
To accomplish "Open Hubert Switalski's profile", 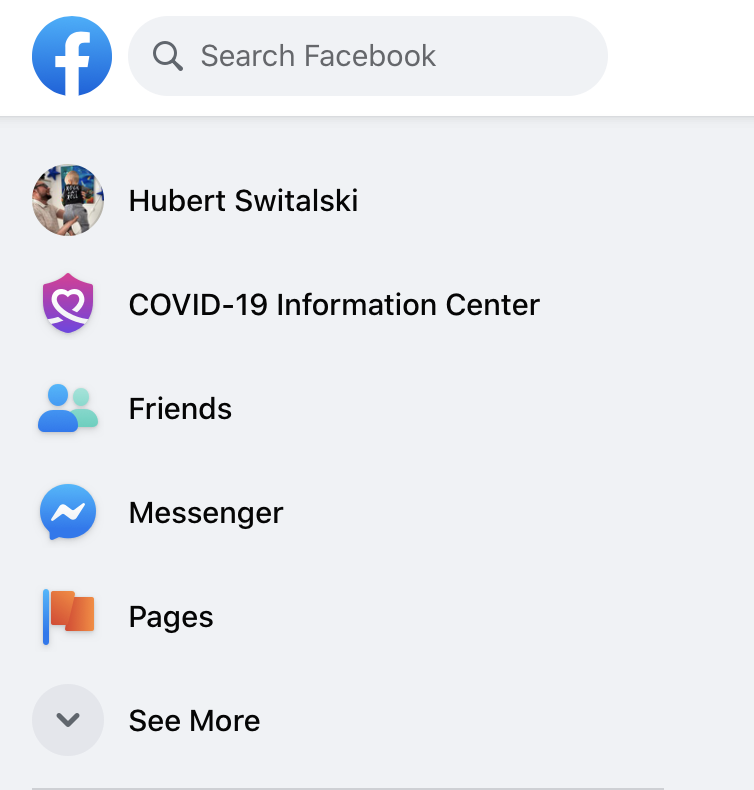I will (243, 201).
